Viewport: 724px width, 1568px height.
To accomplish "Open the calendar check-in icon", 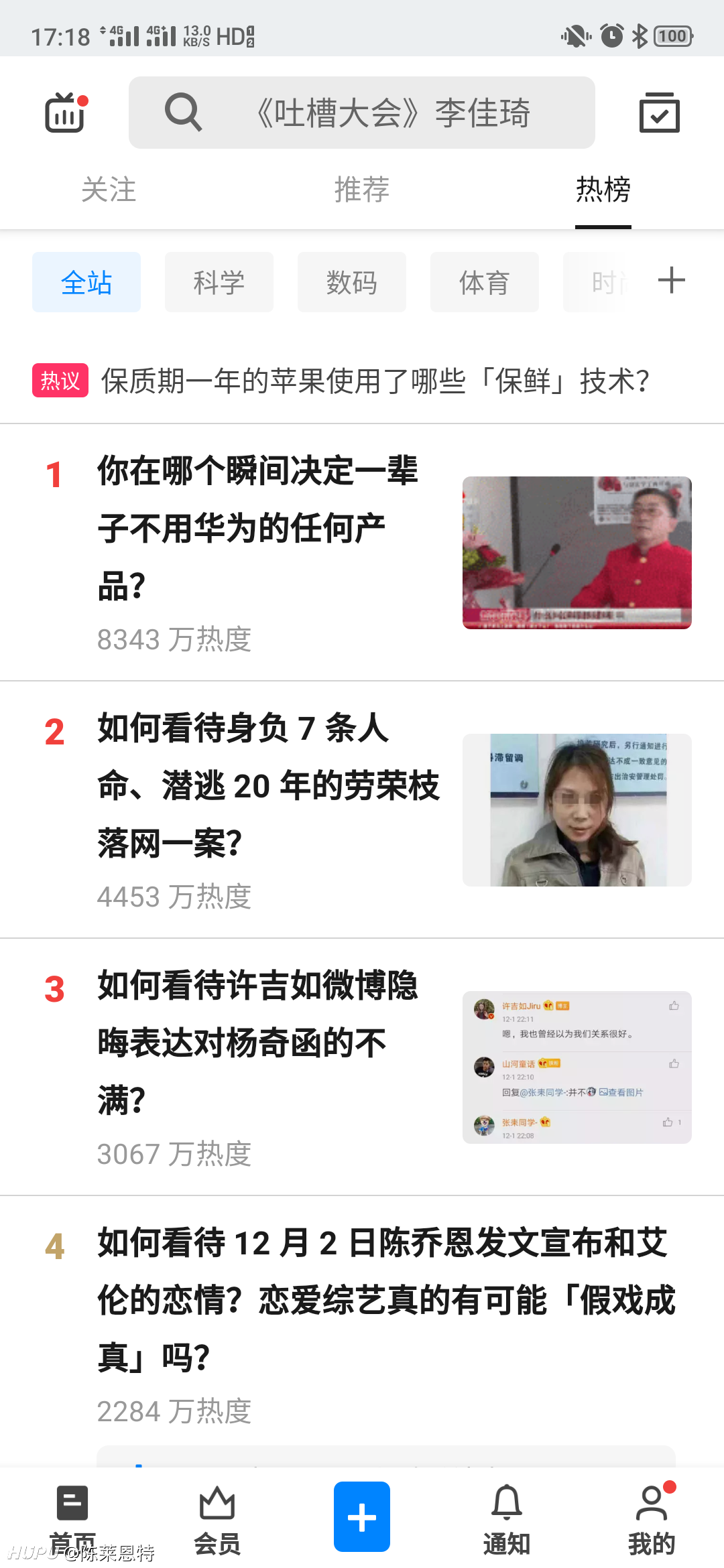I will click(660, 113).
